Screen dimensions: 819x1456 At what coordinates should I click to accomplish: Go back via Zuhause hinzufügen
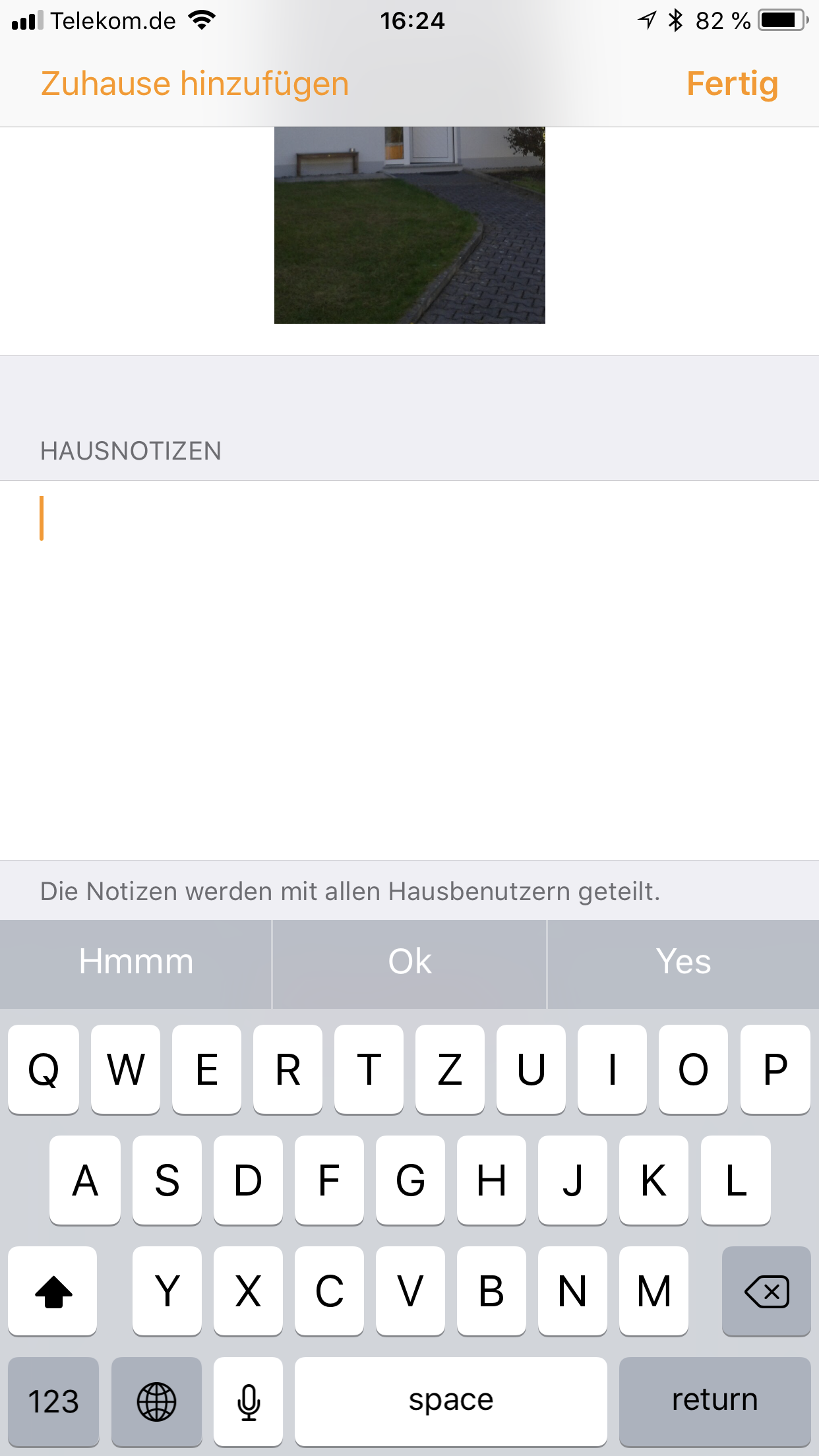(x=195, y=84)
